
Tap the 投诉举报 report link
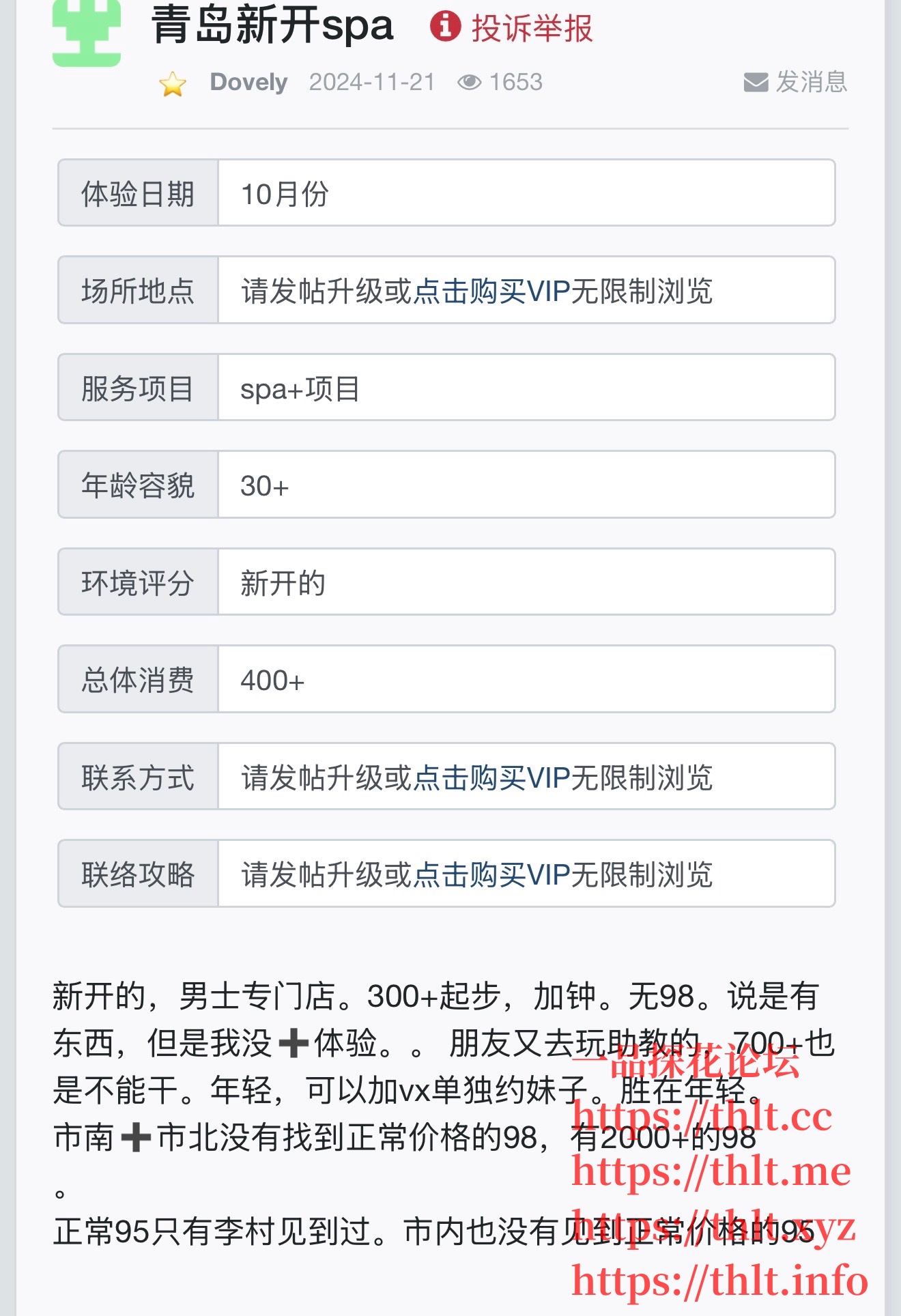pyautogui.click(x=513, y=28)
